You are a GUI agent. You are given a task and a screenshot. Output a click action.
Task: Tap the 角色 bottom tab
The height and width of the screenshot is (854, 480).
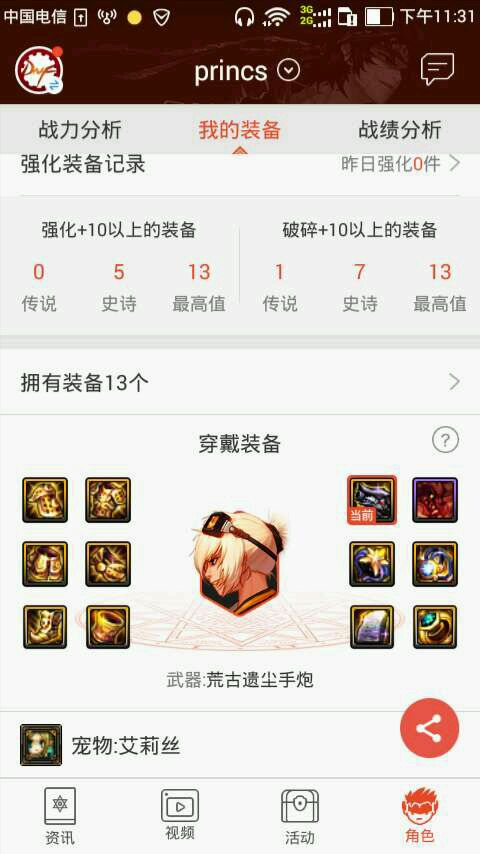[420, 815]
